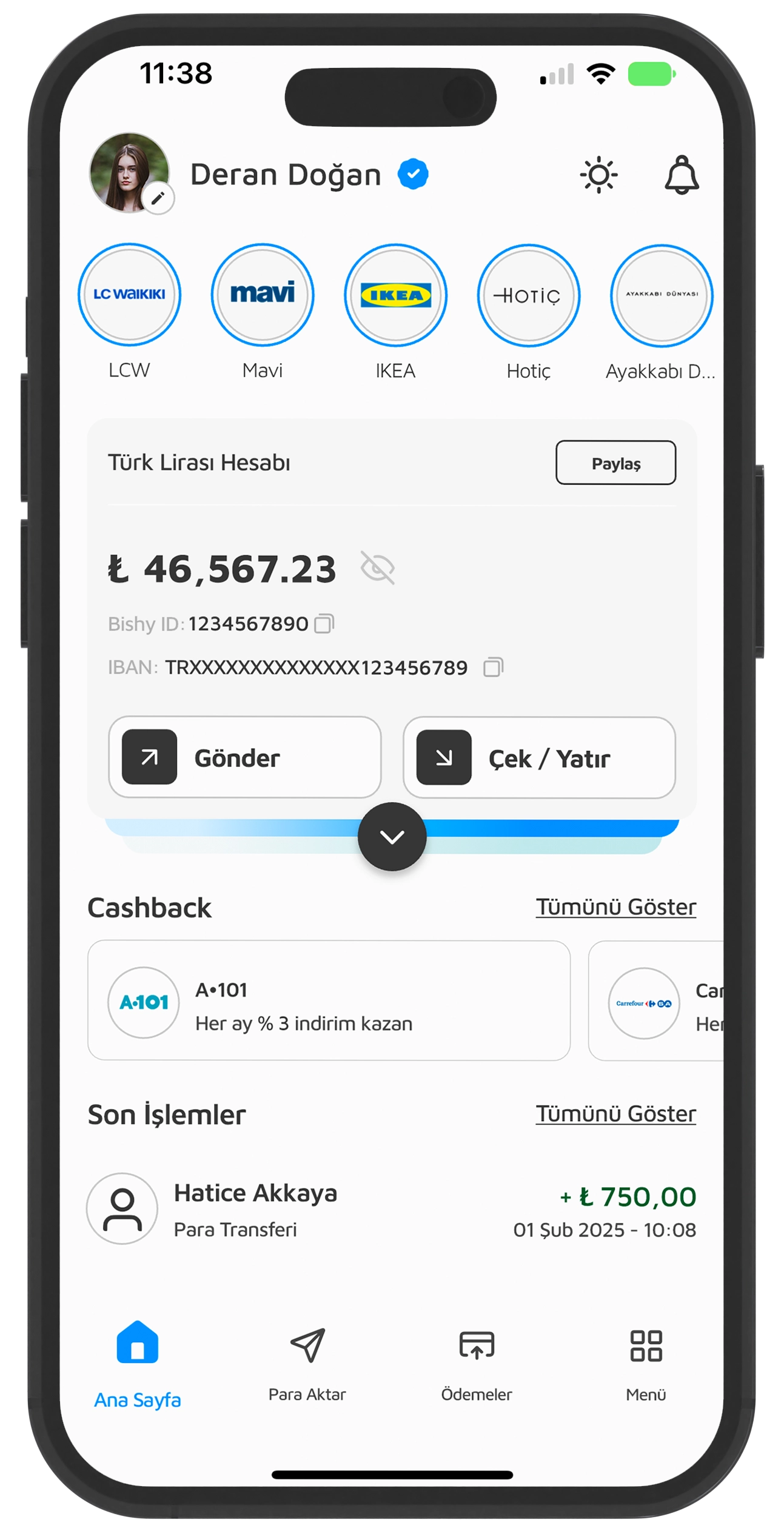Screen dimensions: 784x1531
Task: Open the Hotiç story circle
Action: pos(528,295)
